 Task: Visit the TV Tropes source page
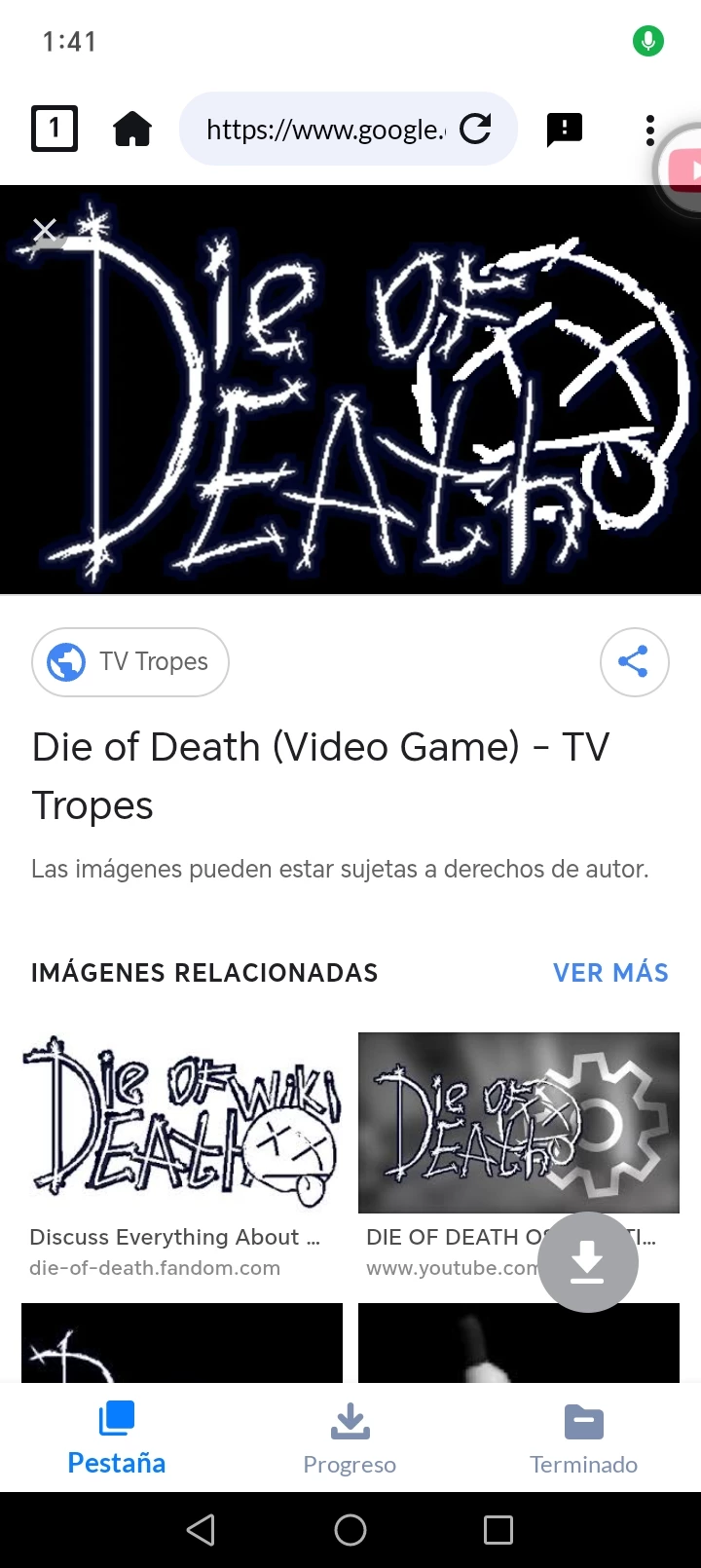tap(130, 662)
